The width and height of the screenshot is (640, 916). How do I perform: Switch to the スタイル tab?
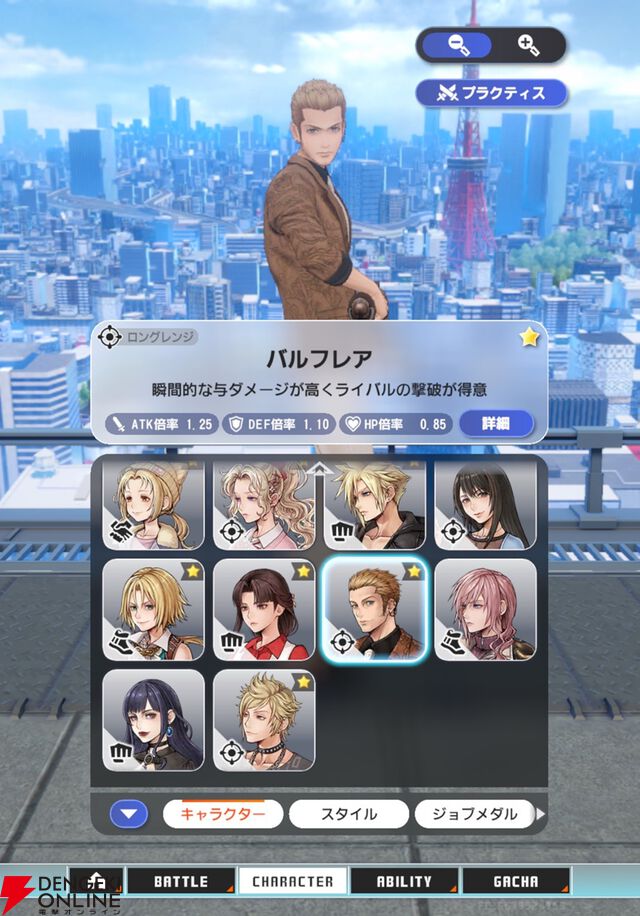348,813
